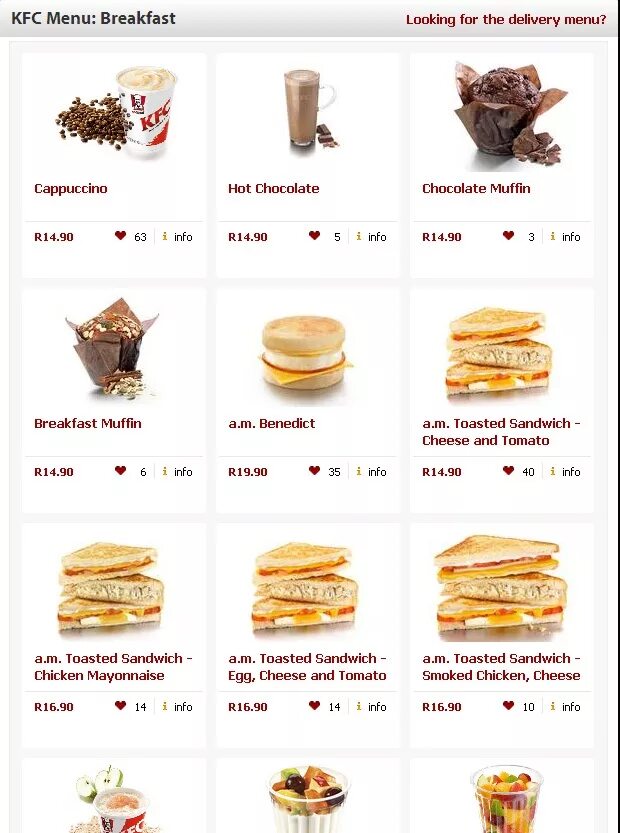Open the 'Looking for the delivery menu?' link
620x833 pixels.
coord(505,19)
